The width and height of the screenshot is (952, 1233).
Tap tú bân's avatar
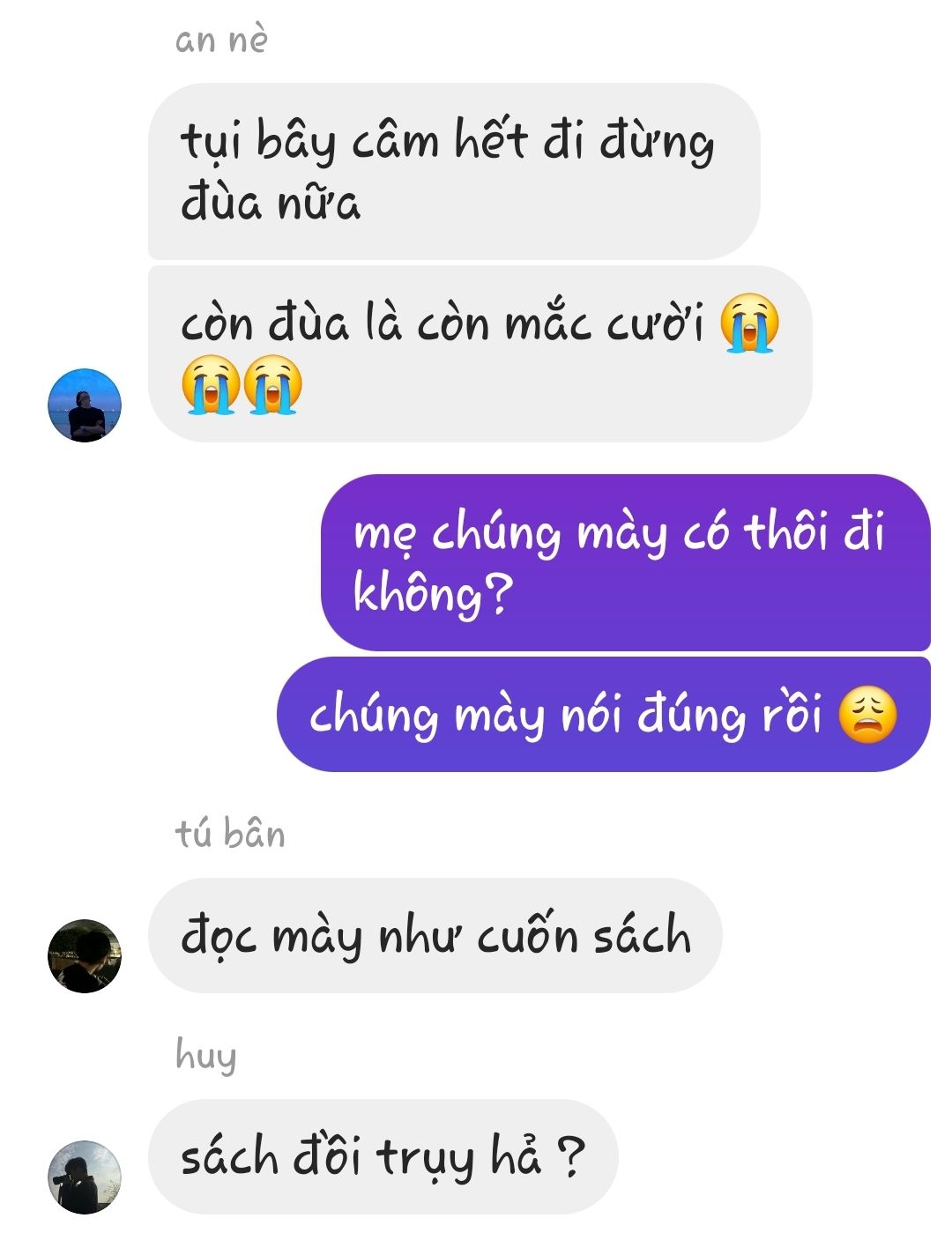pyautogui.click(x=84, y=956)
